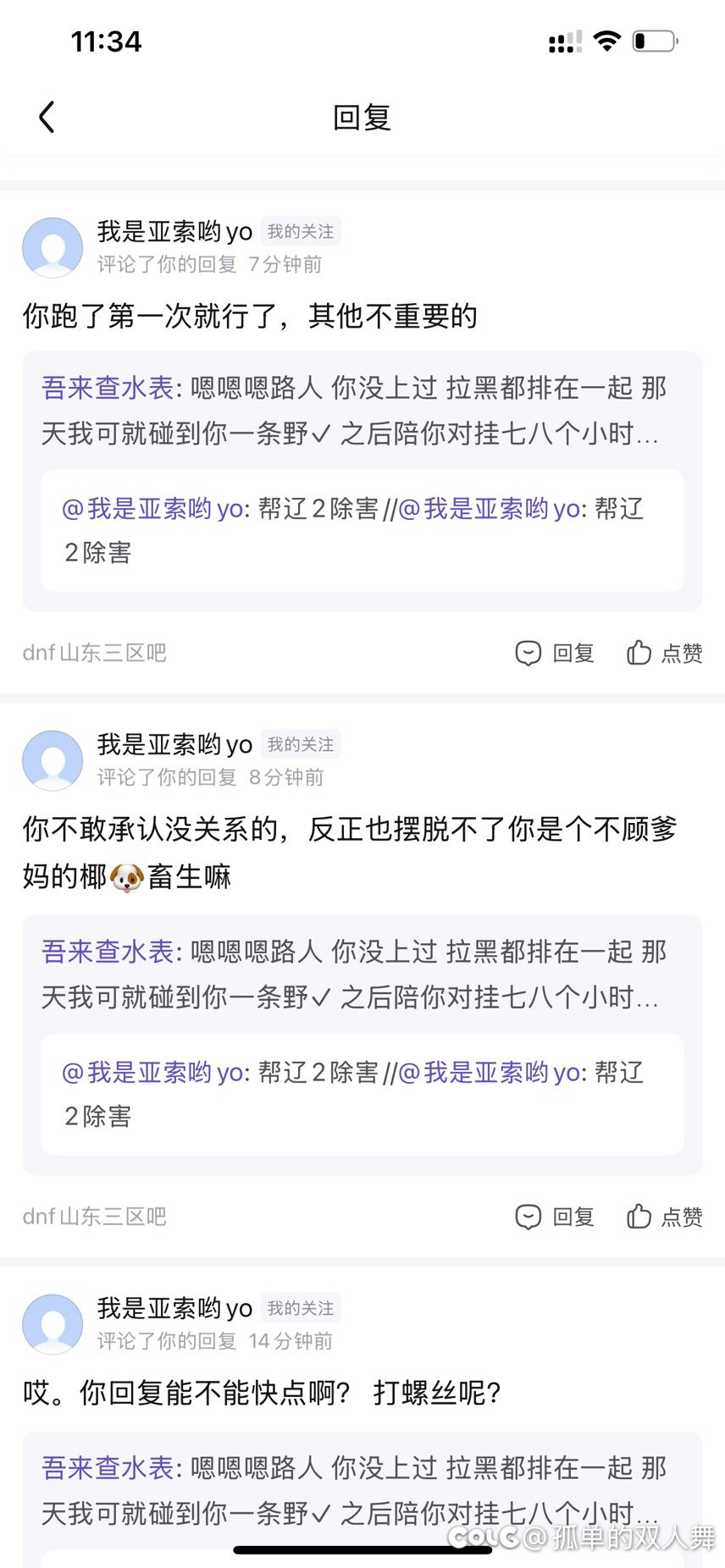Open the avatar of the 14分钟前 commenter
The height and width of the screenshot is (1568, 725).
pos(53,1324)
